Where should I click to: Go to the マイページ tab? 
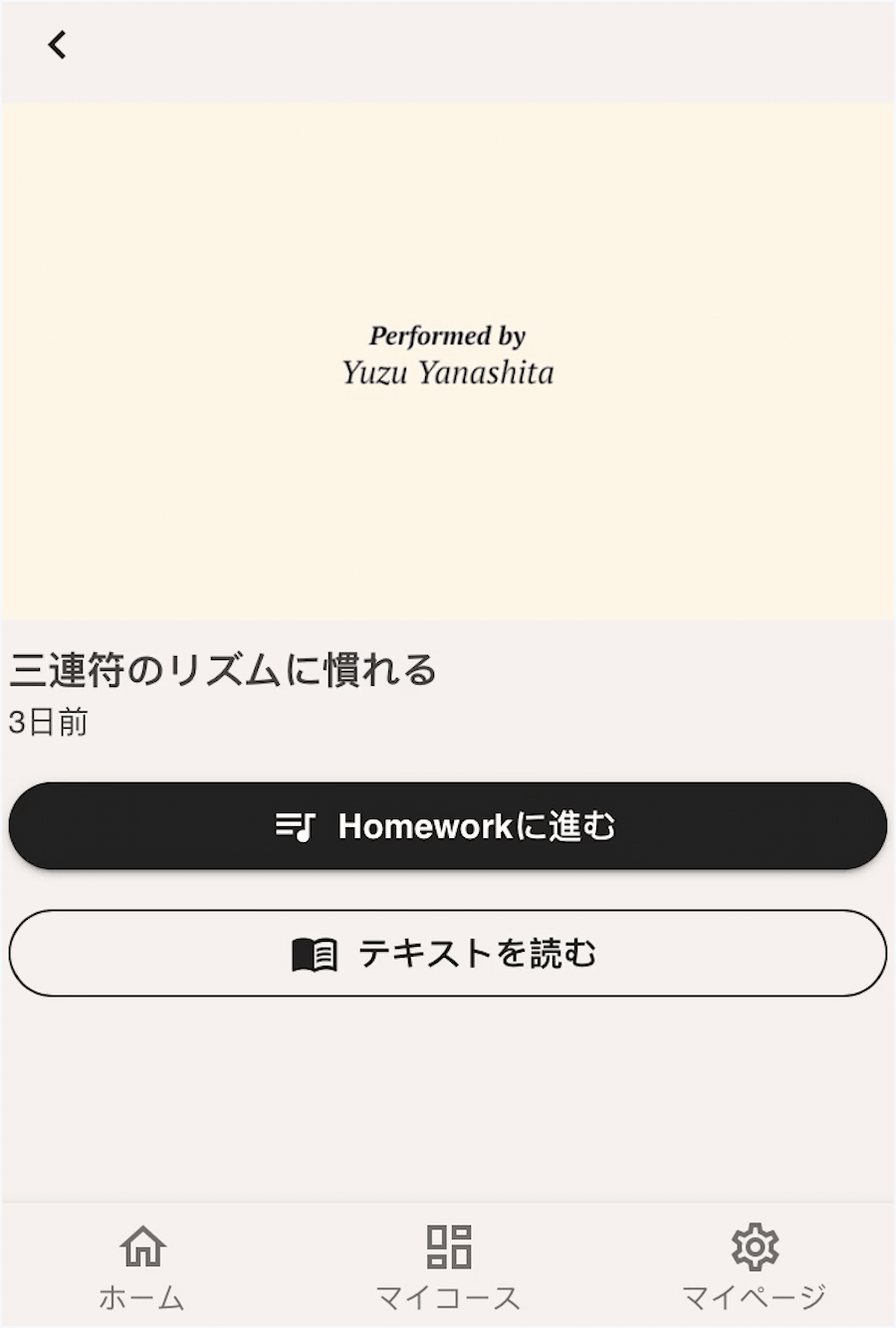click(754, 1266)
